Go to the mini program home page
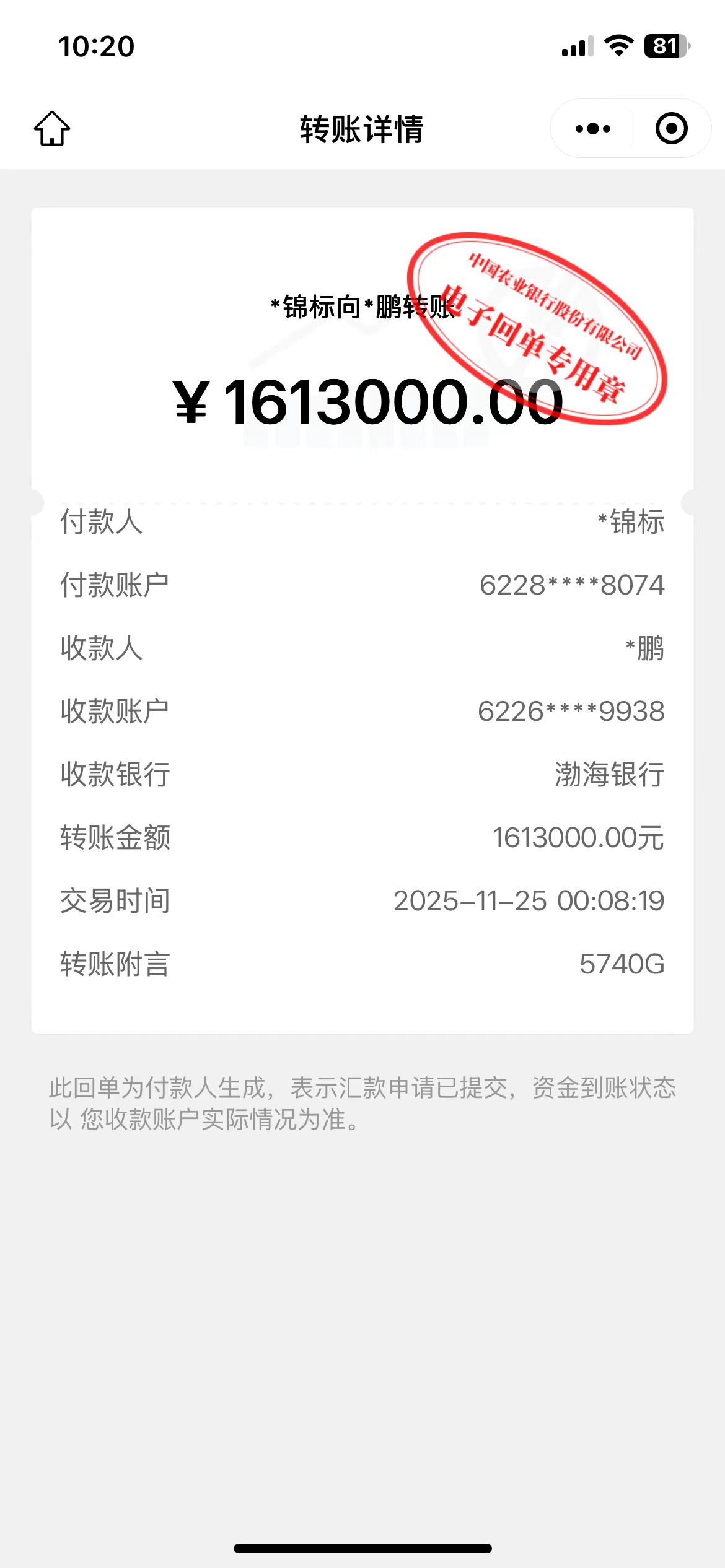This screenshot has height=1568, width=725. tap(52, 129)
